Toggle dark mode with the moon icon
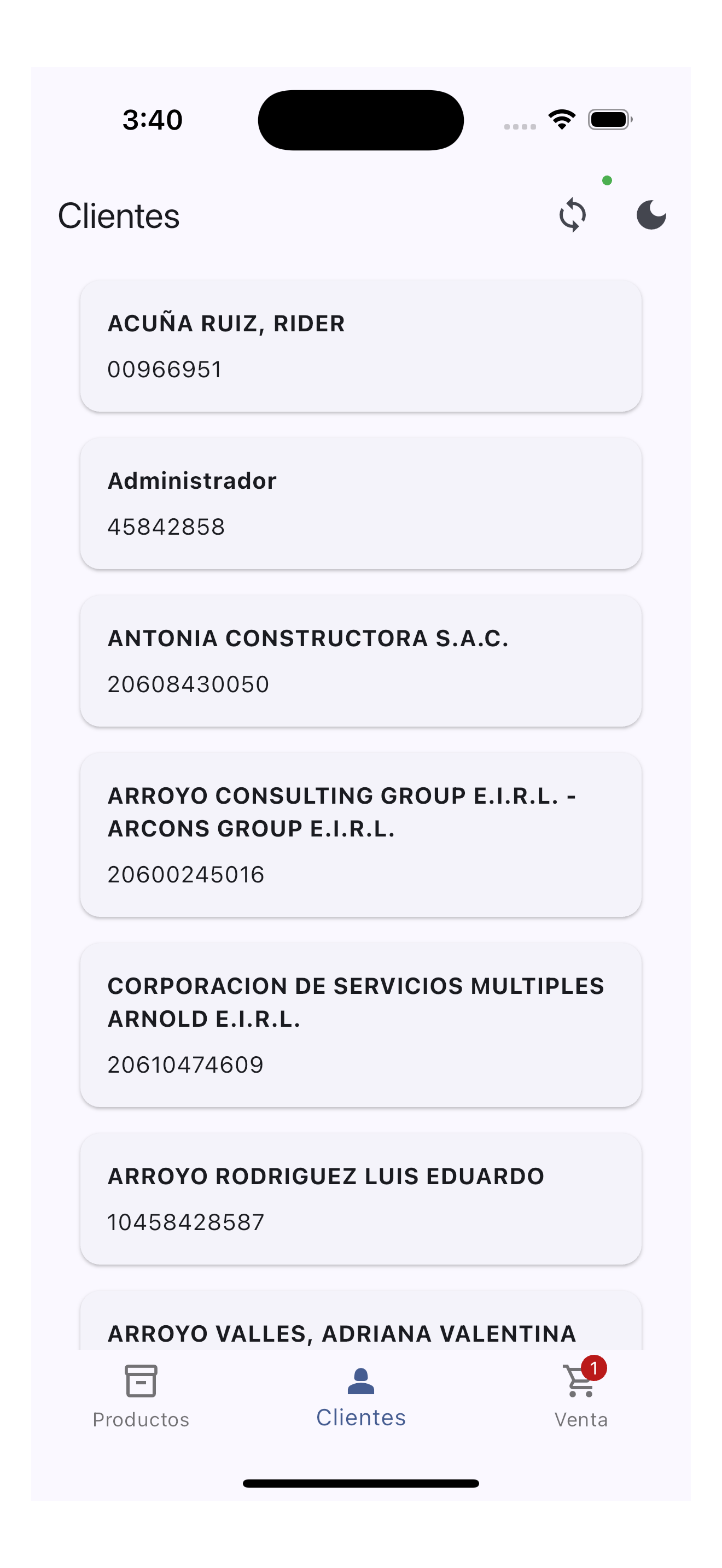The height and width of the screenshot is (1568, 722). [x=651, y=215]
